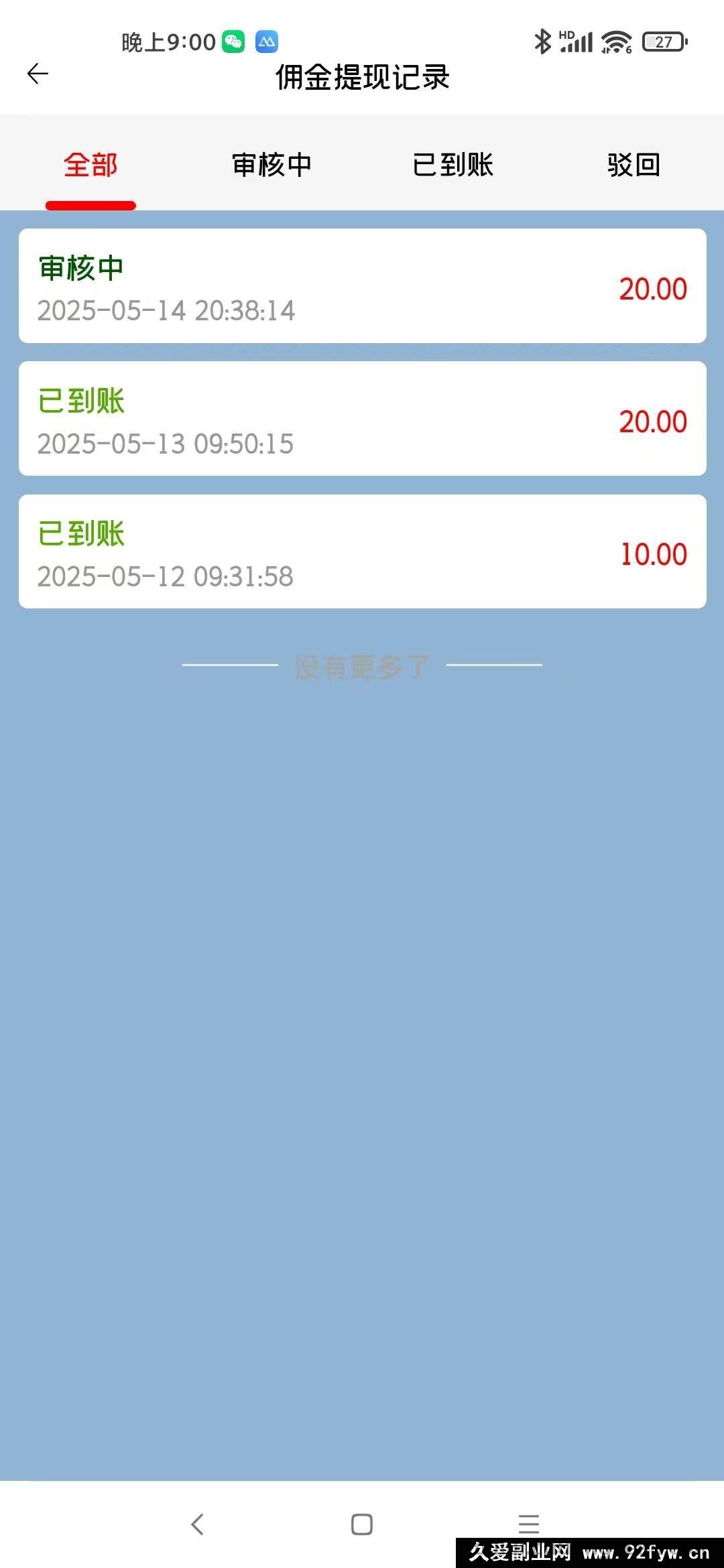The height and width of the screenshot is (1568, 724).
Task: Open the 已到账 record from 2025-05-13
Action: point(363,419)
